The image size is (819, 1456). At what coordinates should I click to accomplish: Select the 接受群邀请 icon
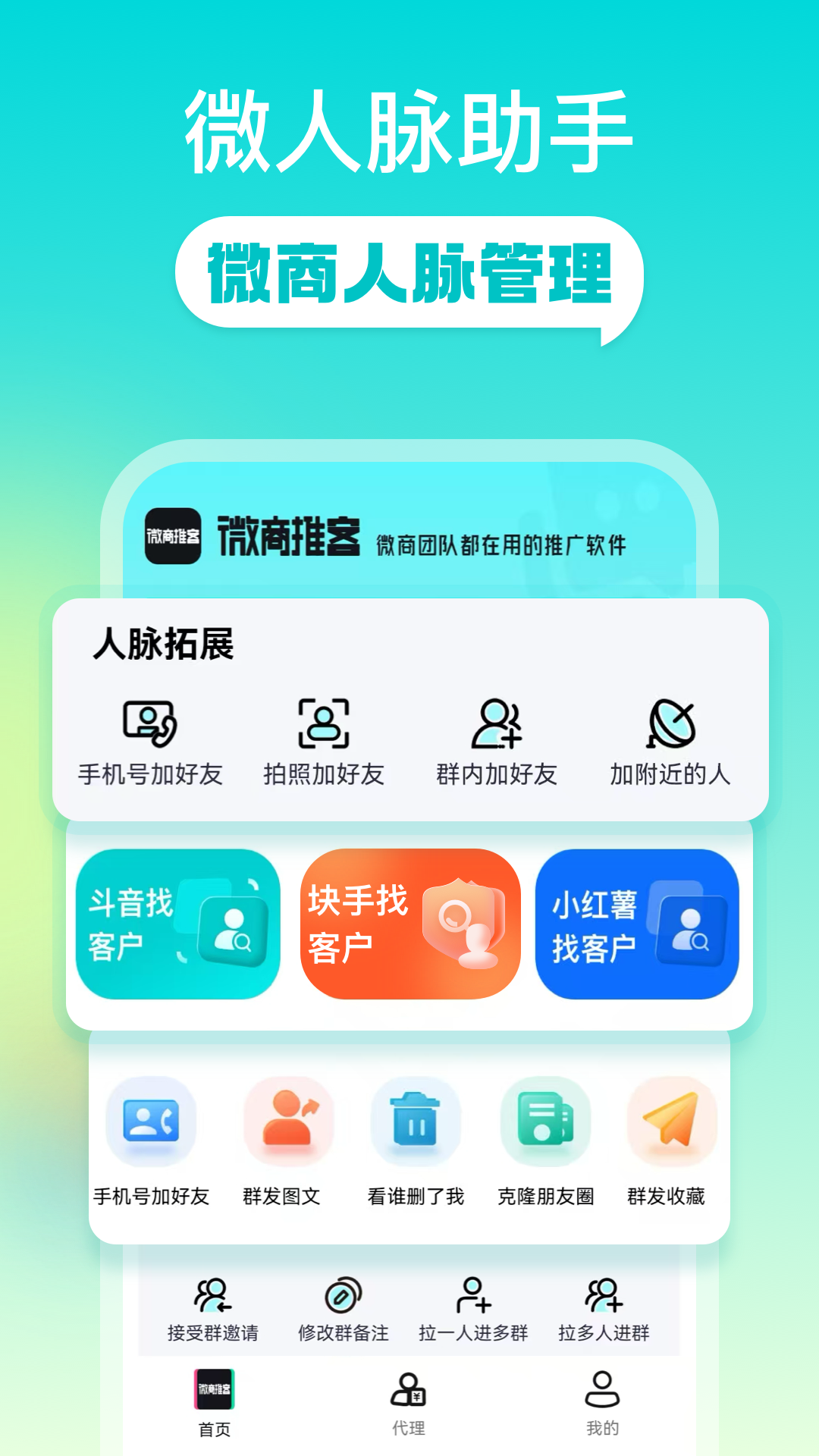pos(212,1294)
